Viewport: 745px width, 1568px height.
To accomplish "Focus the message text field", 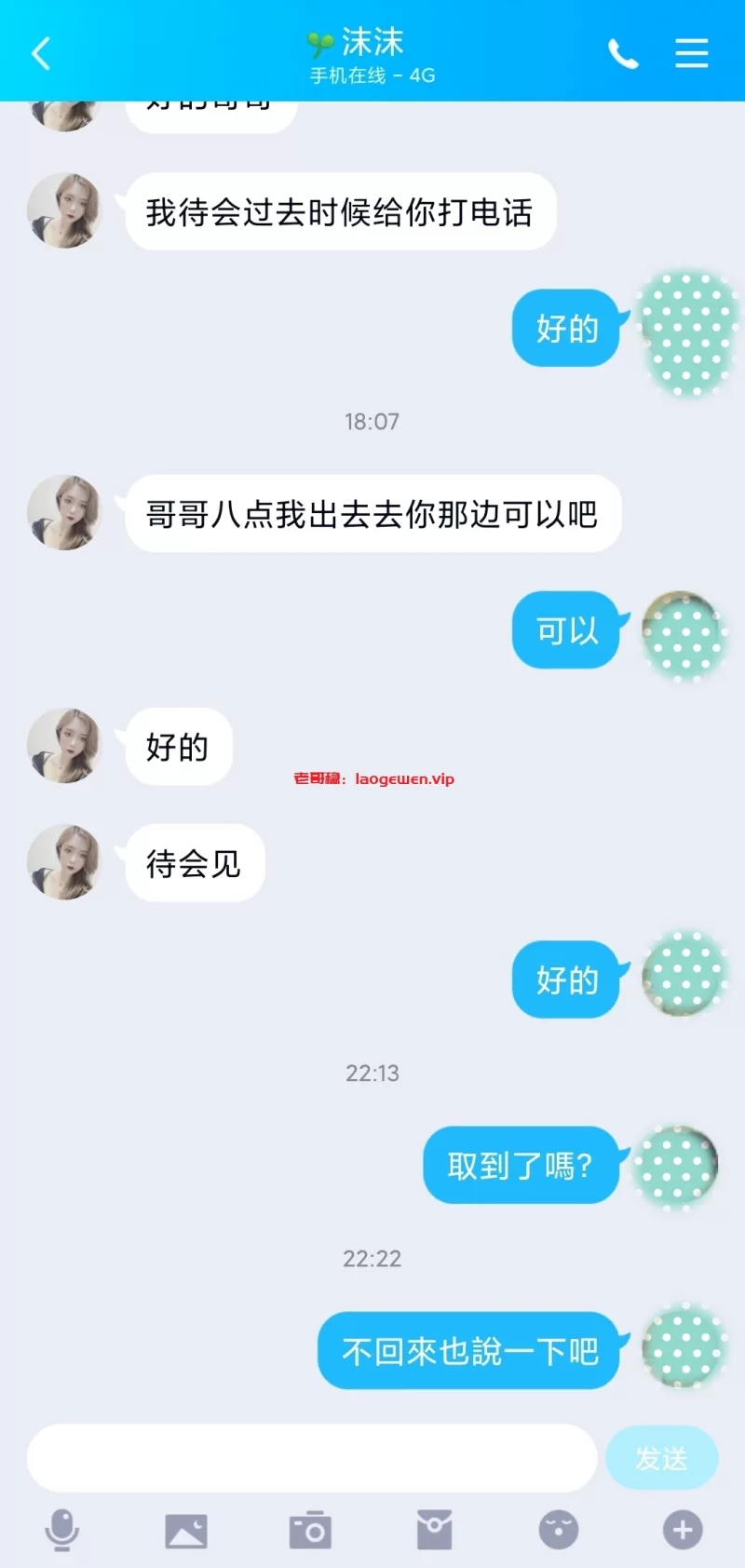I will point(311,1457).
